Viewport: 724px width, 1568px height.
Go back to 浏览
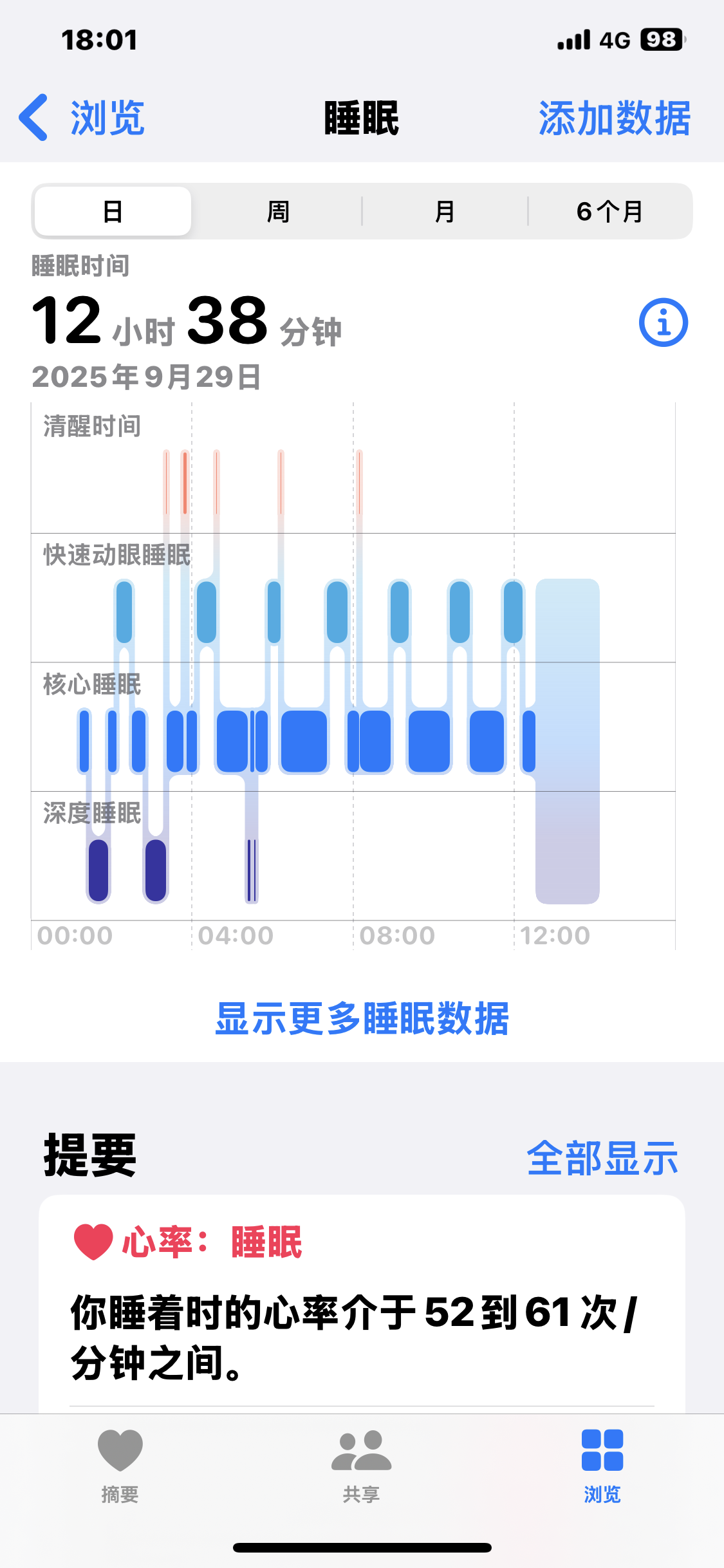pos(82,118)
